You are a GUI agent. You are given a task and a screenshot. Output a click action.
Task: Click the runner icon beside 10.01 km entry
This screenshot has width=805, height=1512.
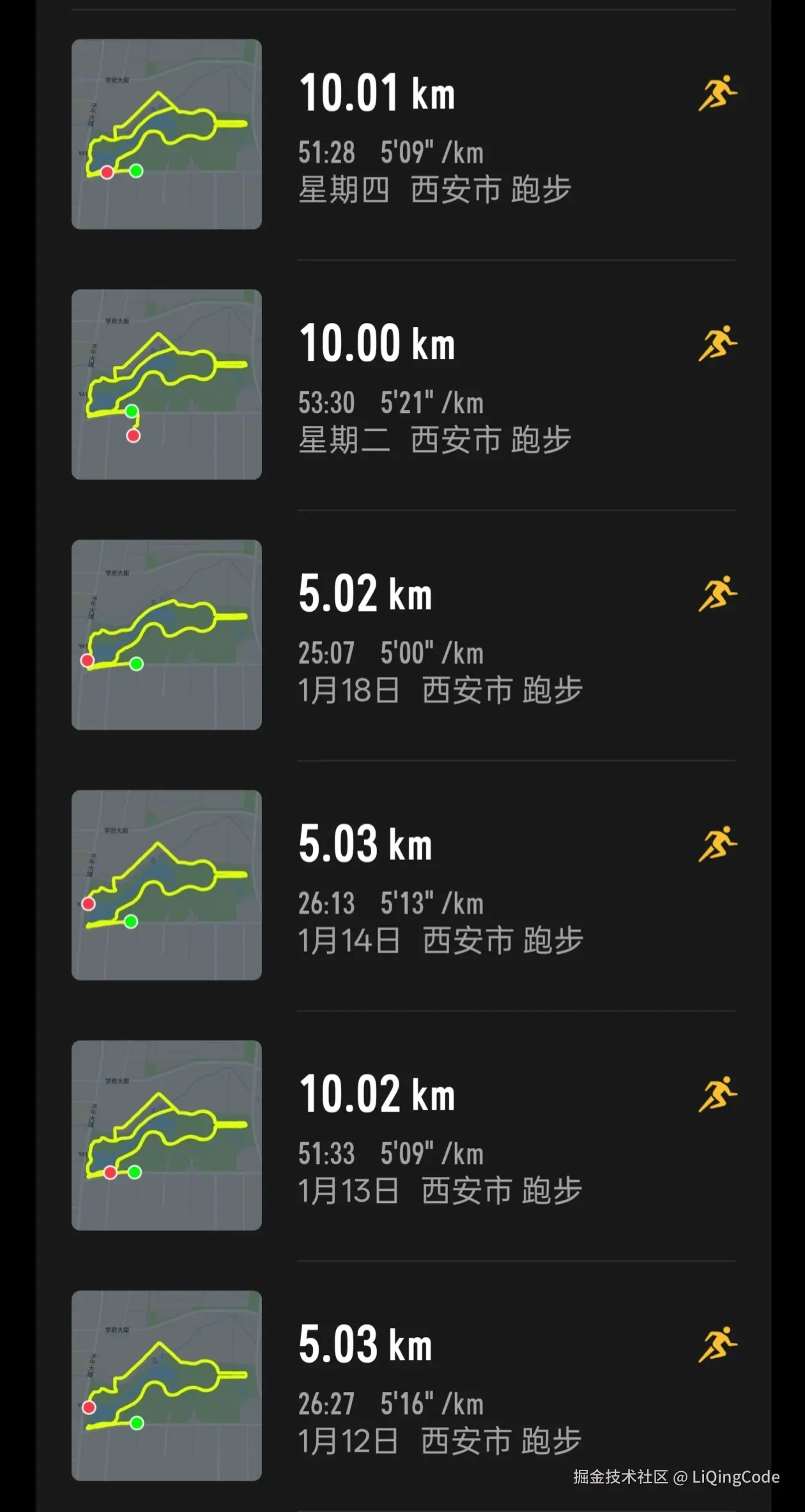(718, 93)
